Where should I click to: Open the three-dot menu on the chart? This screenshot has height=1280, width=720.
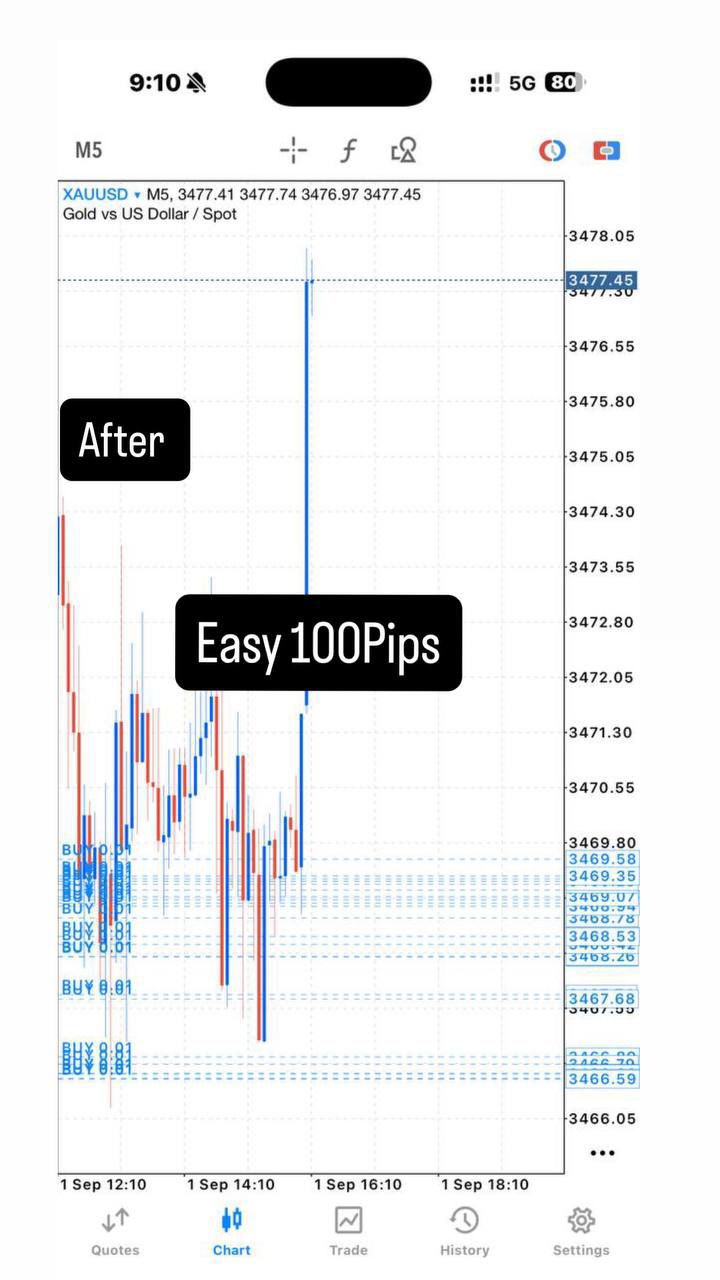[x=602, y=1153]
